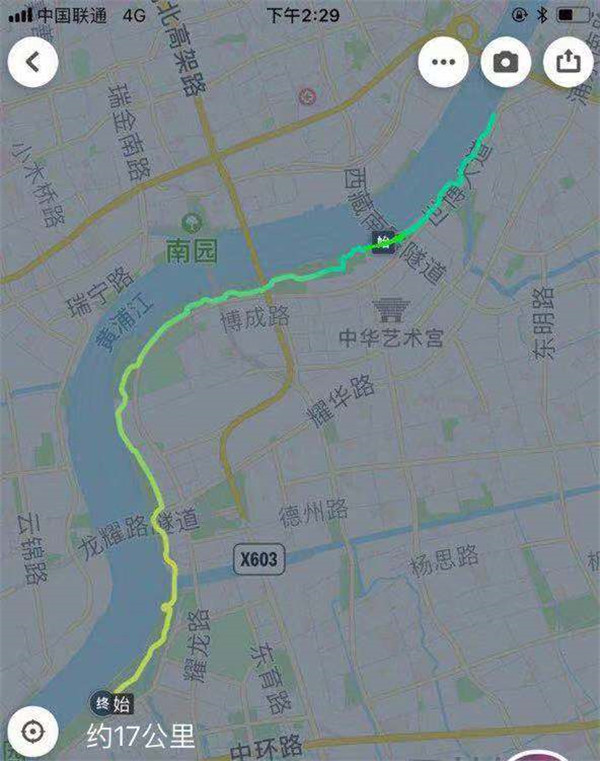Recenter map with the location target button
Image resolution: width=600 pixels, height=761 pixels.
(32, 731)
